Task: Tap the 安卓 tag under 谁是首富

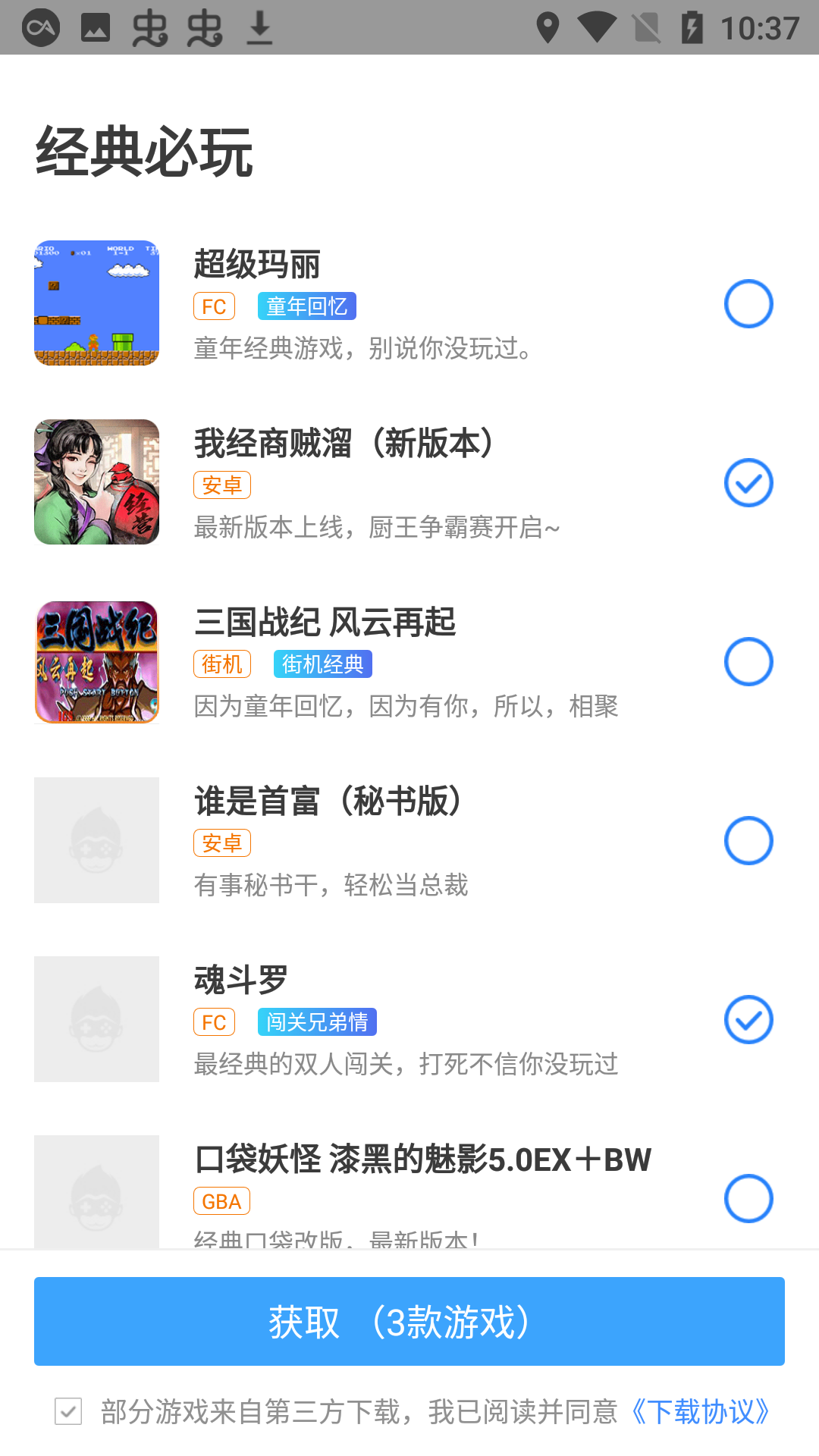Action: point(221,842)
